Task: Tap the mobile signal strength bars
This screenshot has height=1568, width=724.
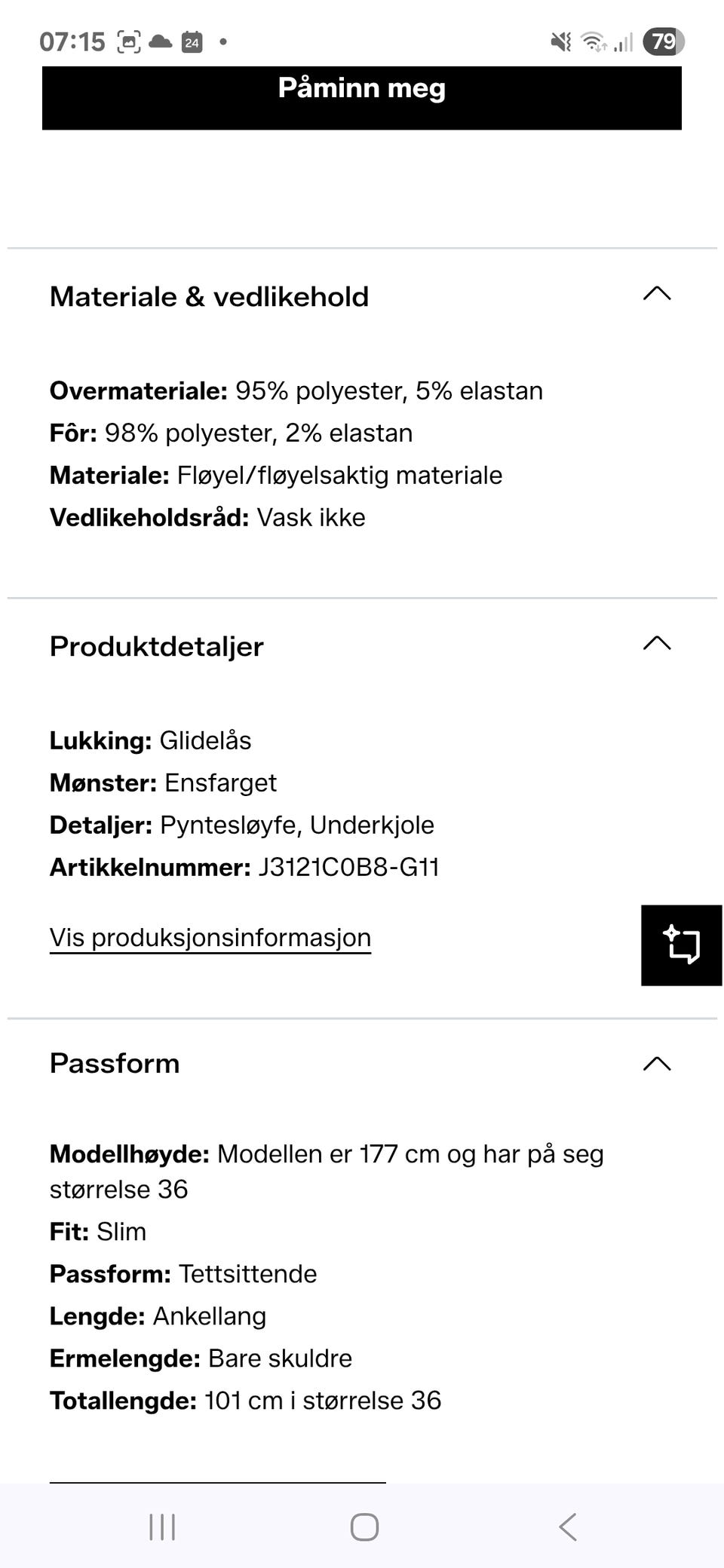Action: pos(624,42)
